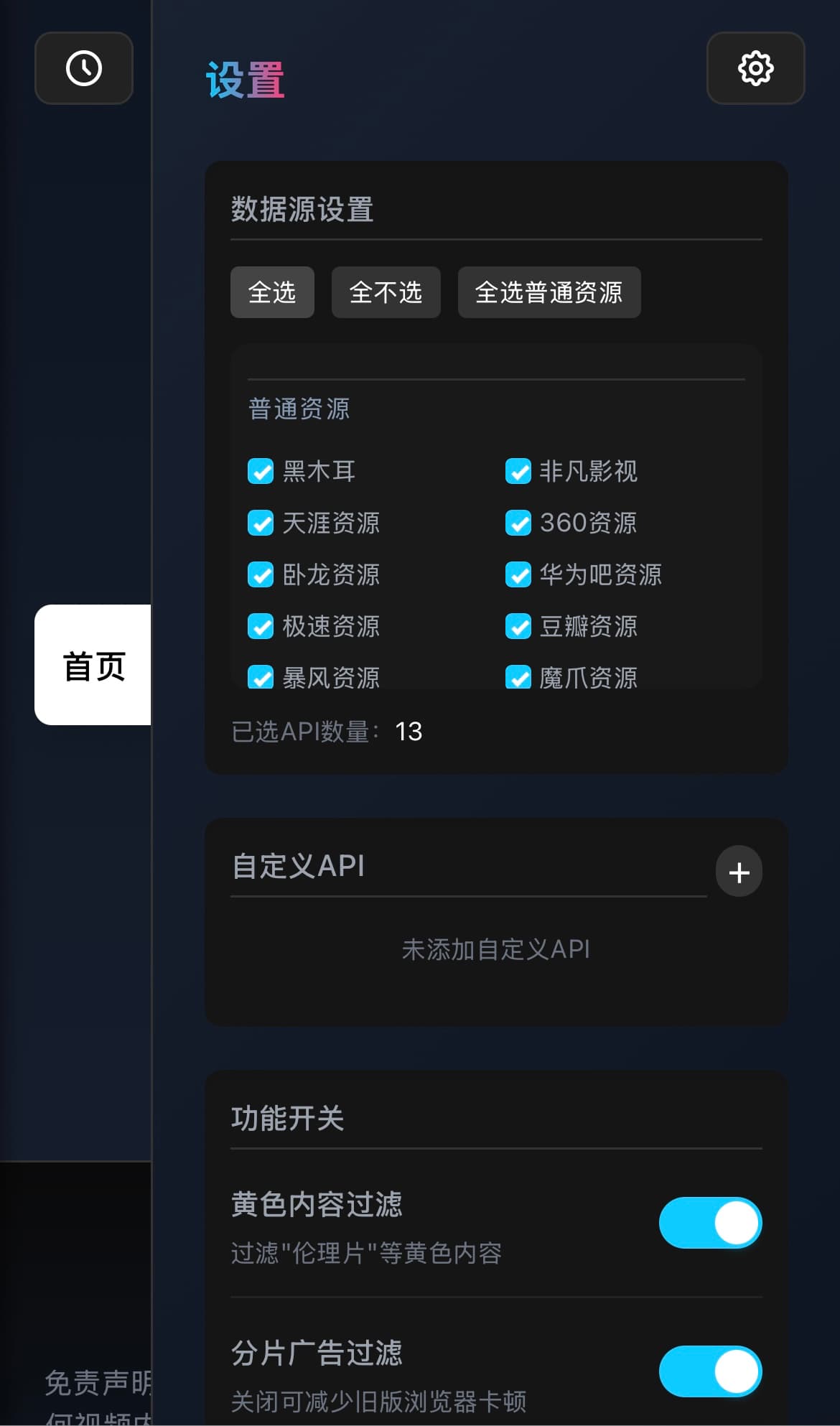
Task: Open the history clock icon
Action: [84, 68]
